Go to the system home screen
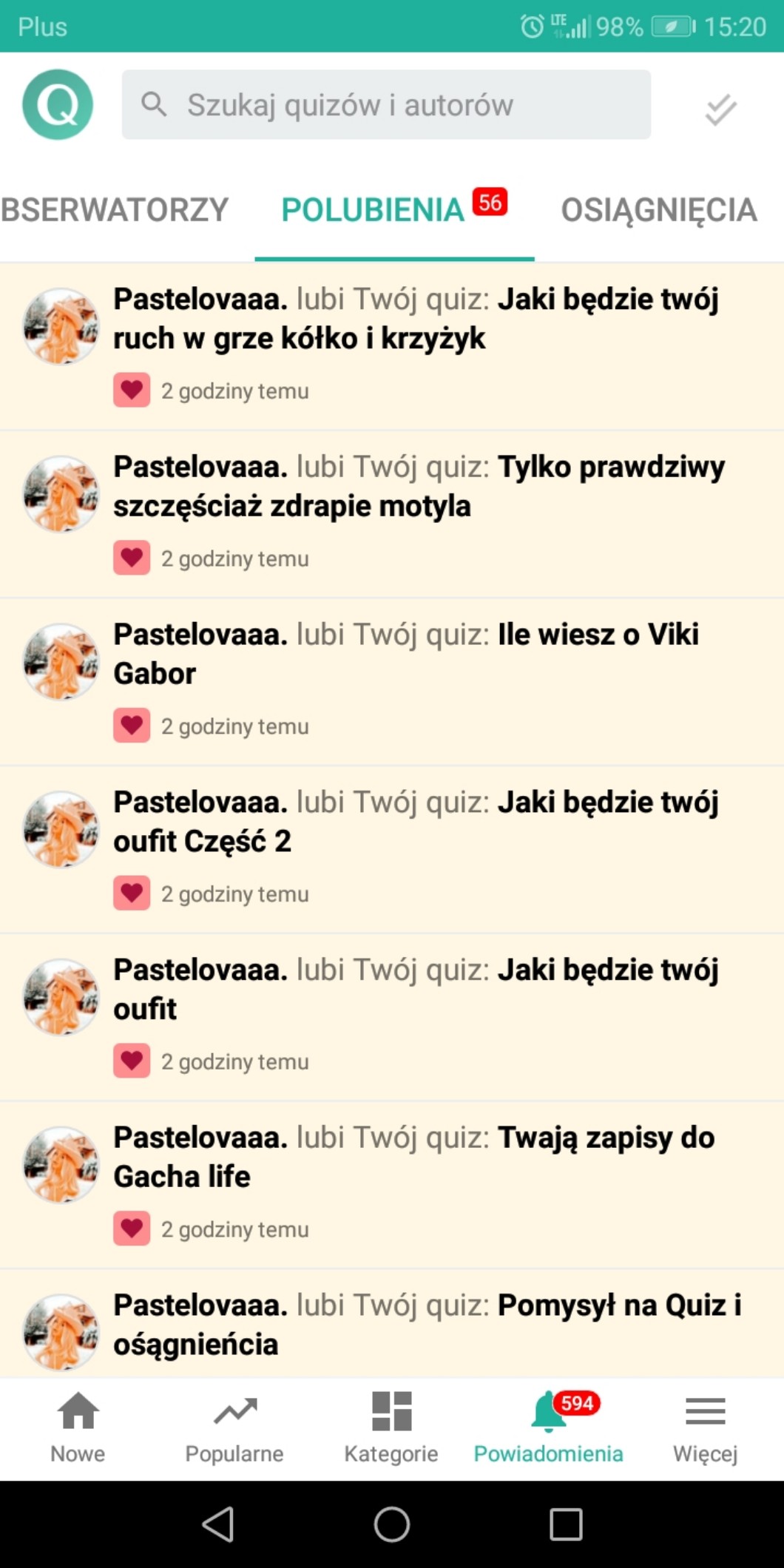Screen dimensions: 784x1568 [391, 1524]
